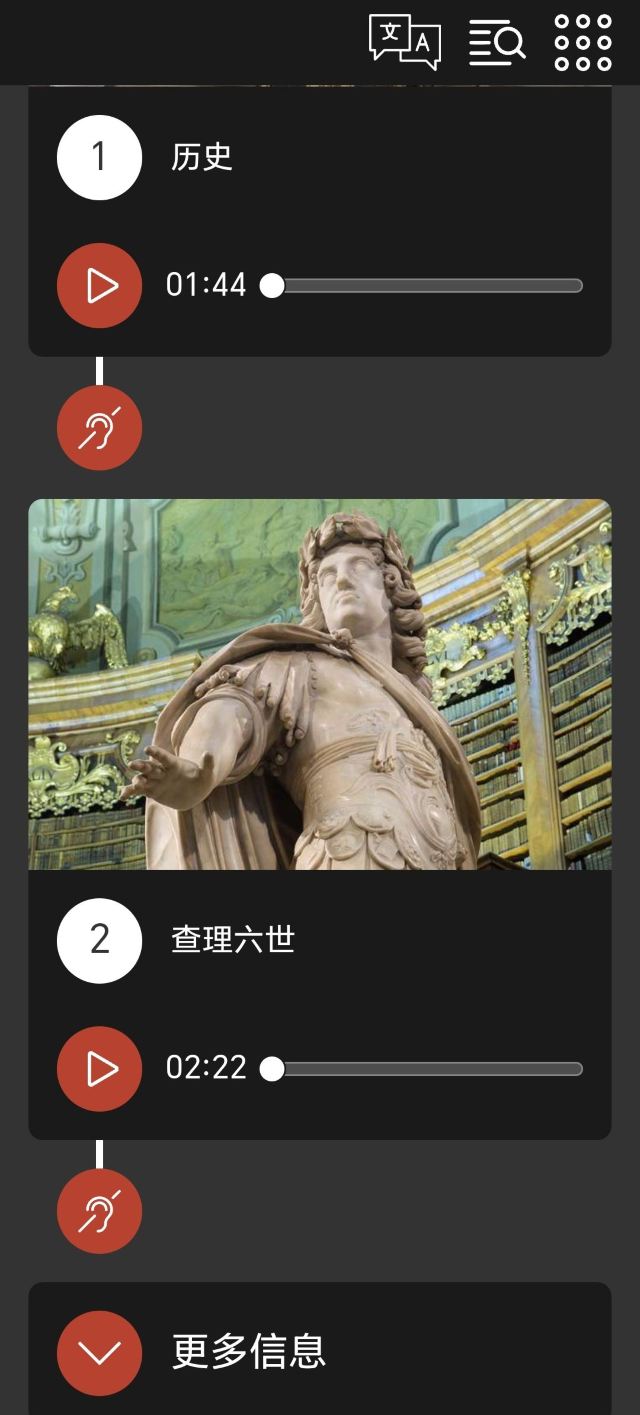Play the 查理六世 audio track
Viewport: 640px width, 1415px height.
[x=99, y=1069]
